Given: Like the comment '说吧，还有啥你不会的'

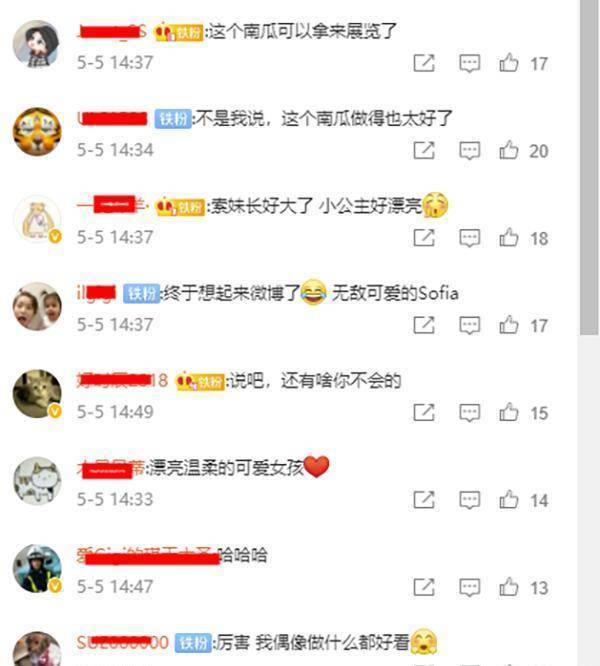Looking at the screenshot, I should [x=509, y=412].
